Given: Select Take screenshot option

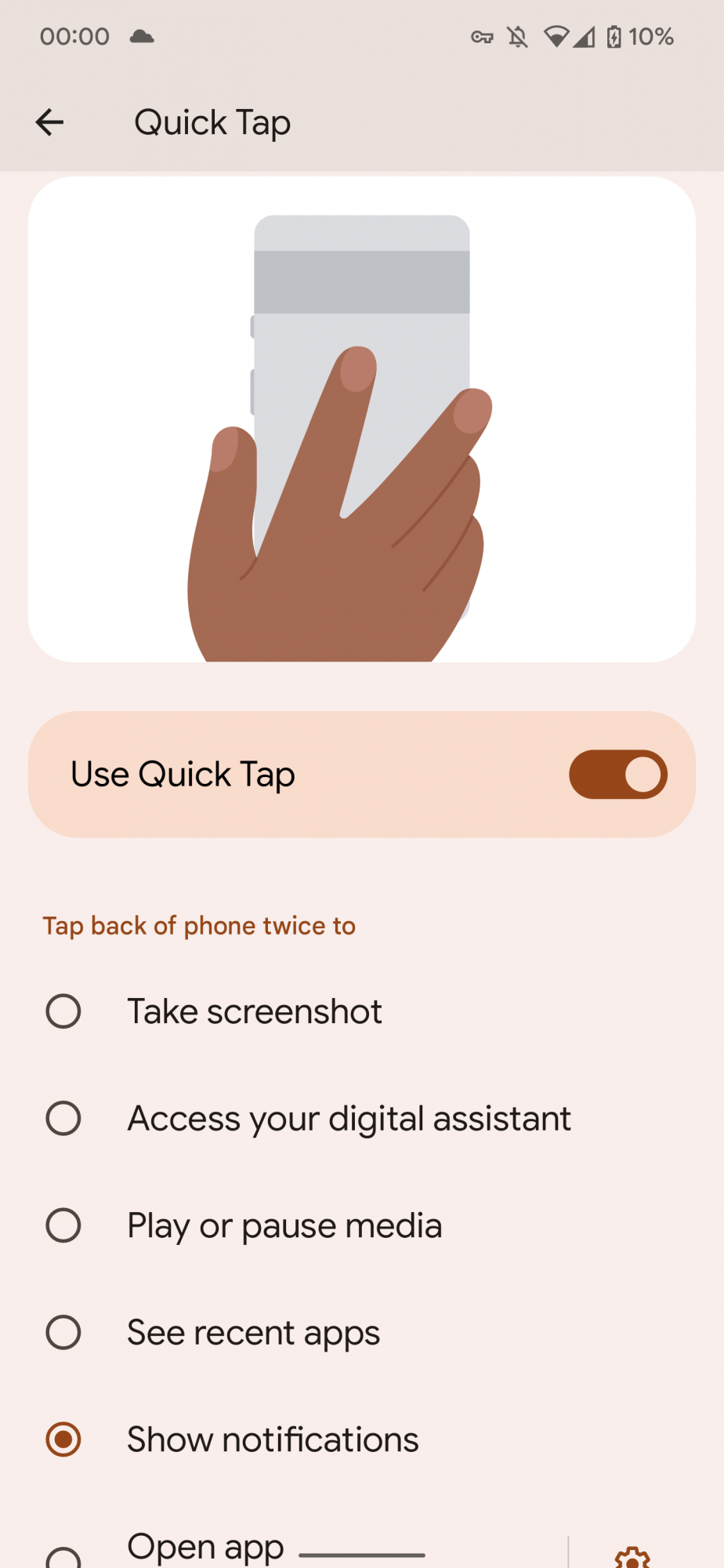Looking at the screenshot, I should pos(63,1011).
